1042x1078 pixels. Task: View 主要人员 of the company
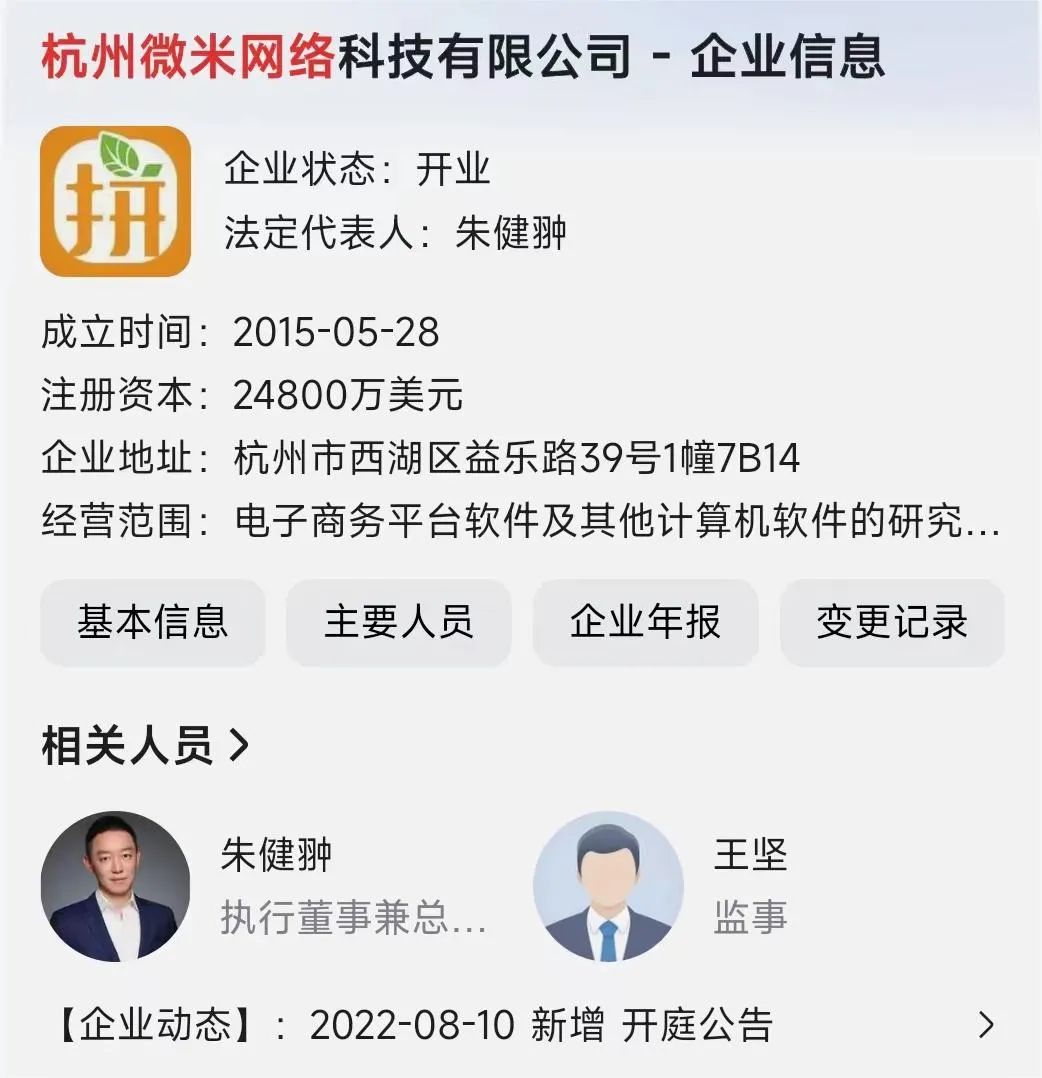click(398, 622)
